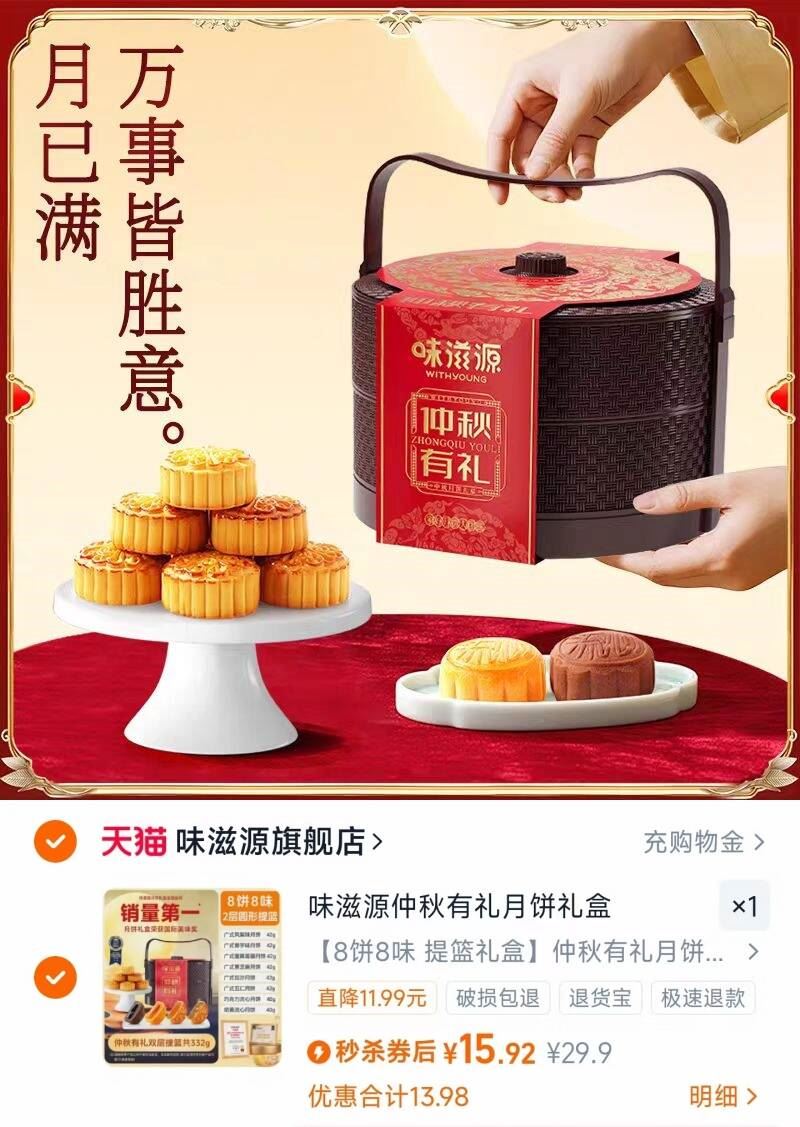Select the store-level orange checkmark
Viewport: 800px width, 1127px height.
[56, 841]
